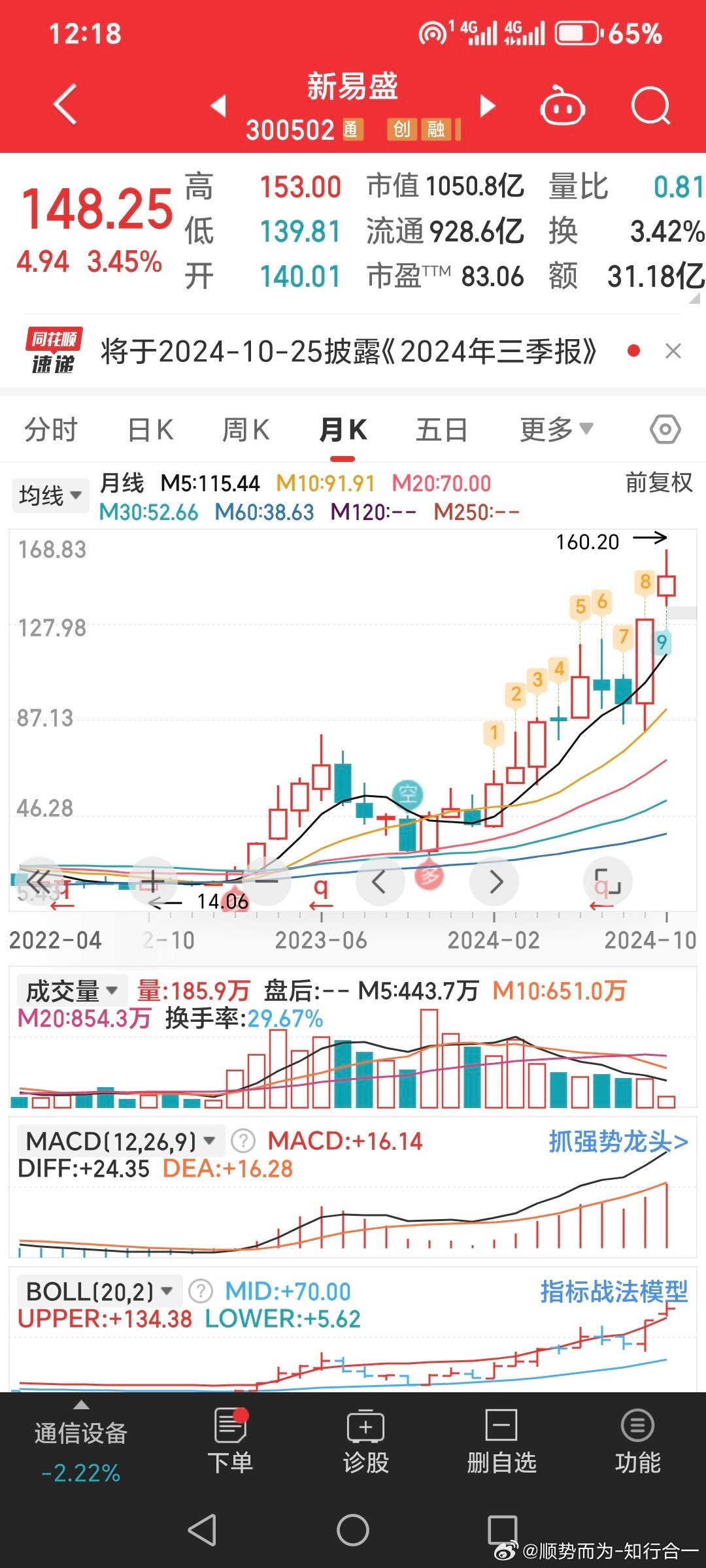Change the 前复权 adjustment setting

(658, 483)
